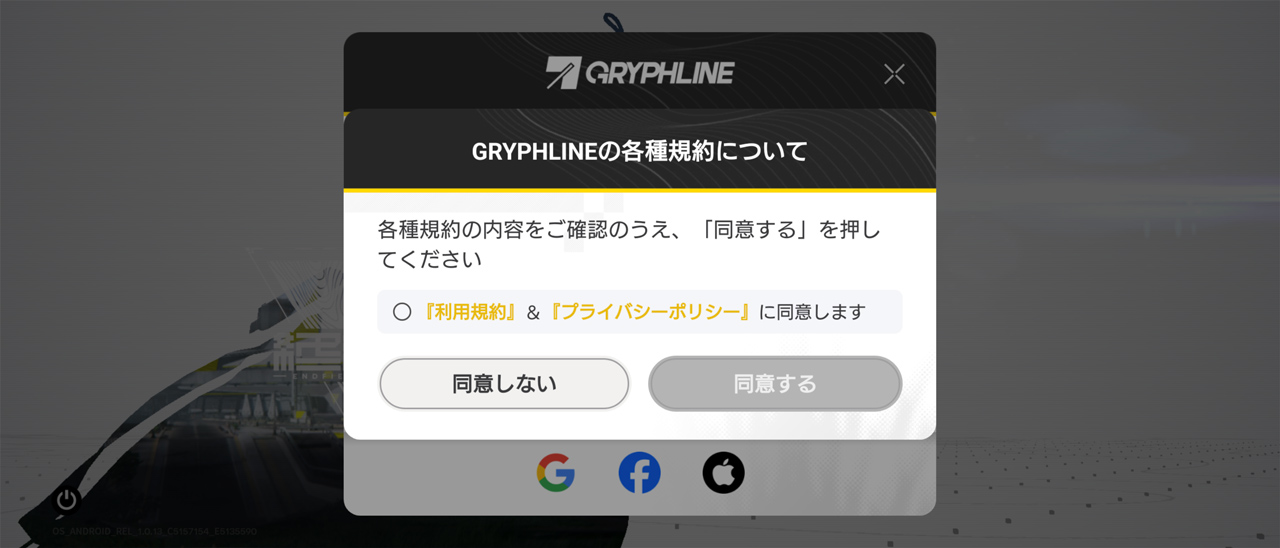This screenshot has width=1280, height=548.
Task: Check the agreement circle for terms
Action: (402, 312)
